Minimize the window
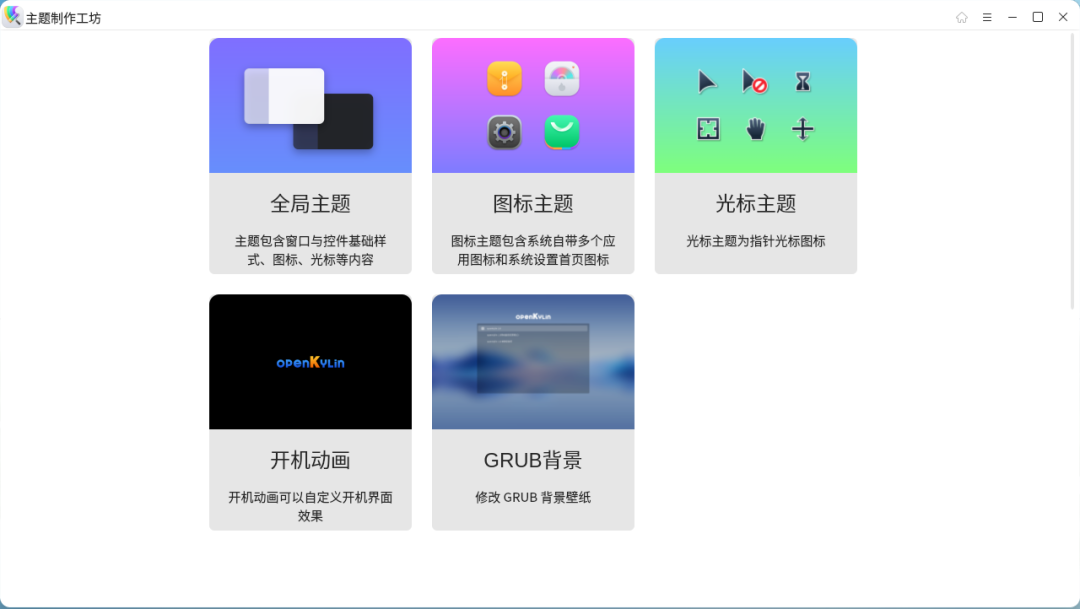 [1012, 17]
